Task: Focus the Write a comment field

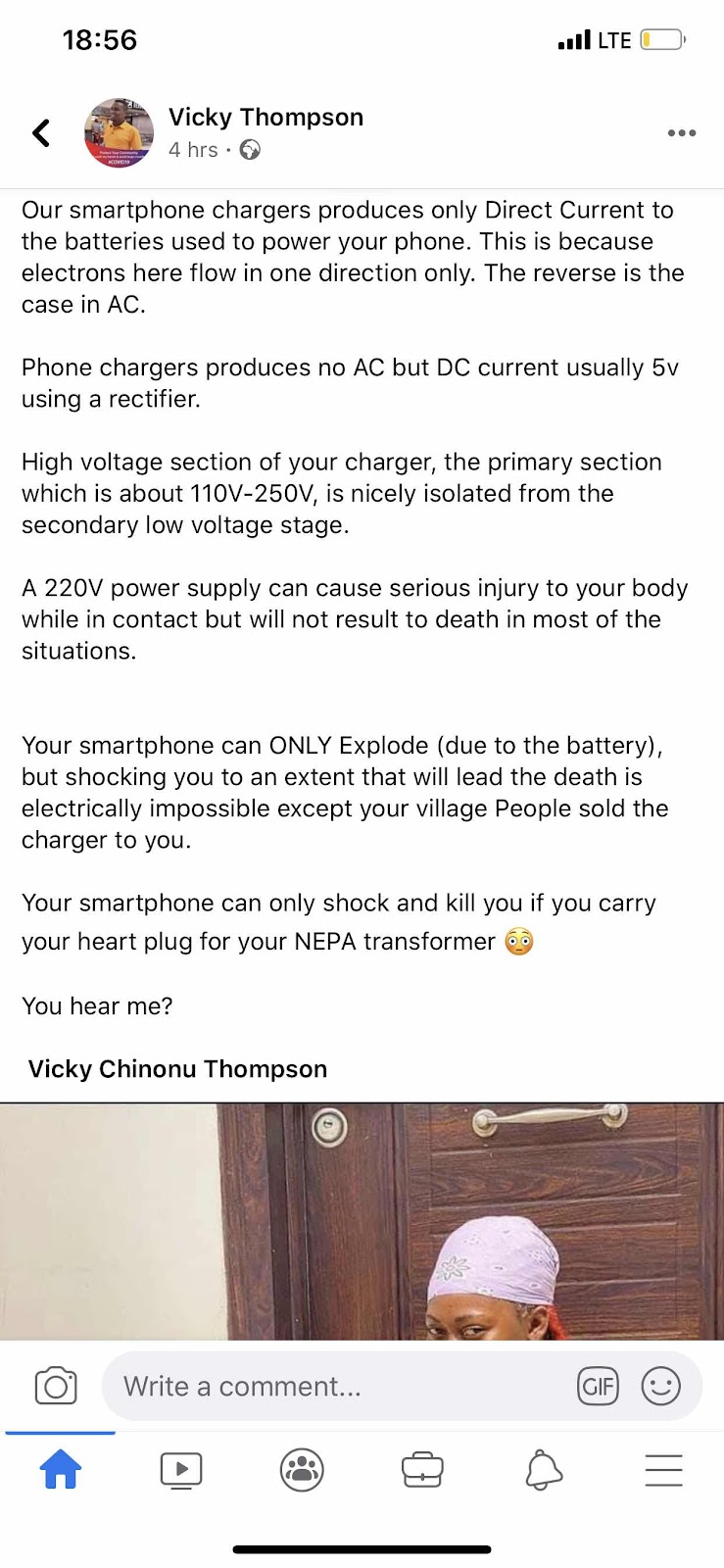Action: click(x=333, y=1386)
